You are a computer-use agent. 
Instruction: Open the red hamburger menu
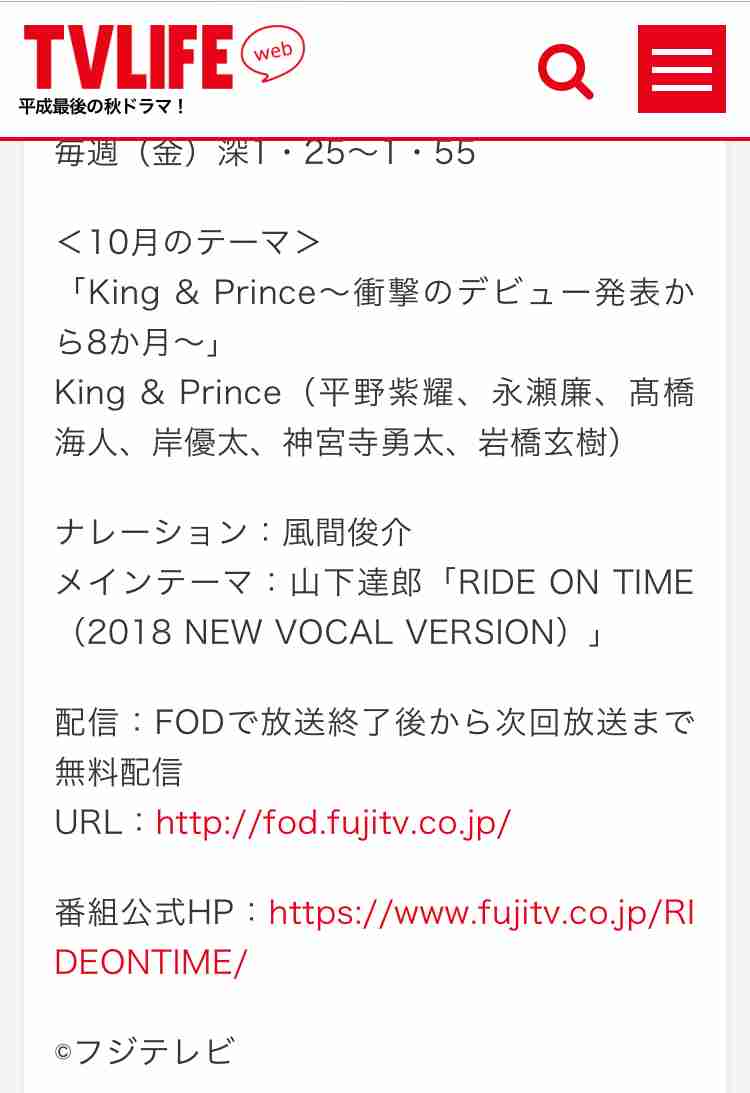coord(681,70)
